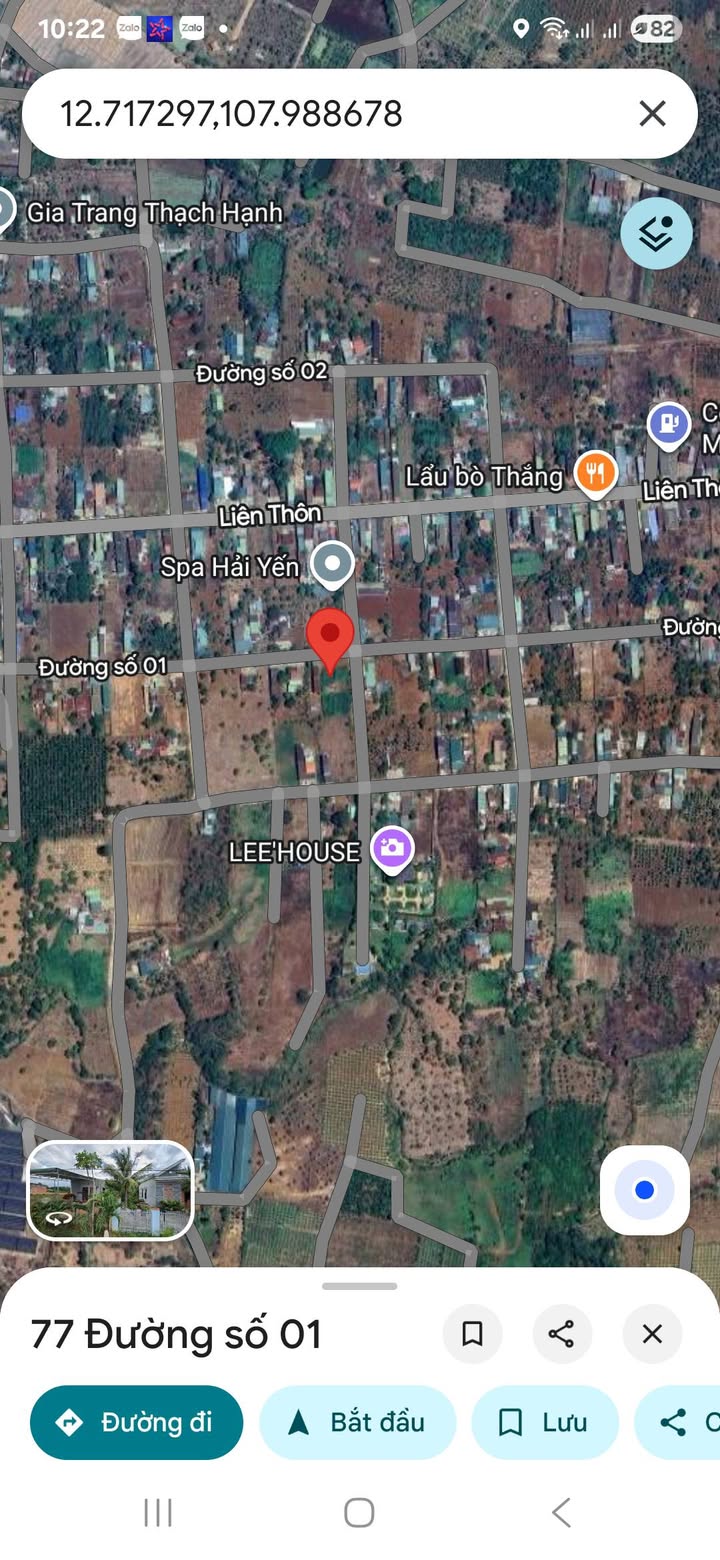This screenshot has width=720, height=1560.
Task: Clear the coordinates in the search bar
Action: (652, 114)
